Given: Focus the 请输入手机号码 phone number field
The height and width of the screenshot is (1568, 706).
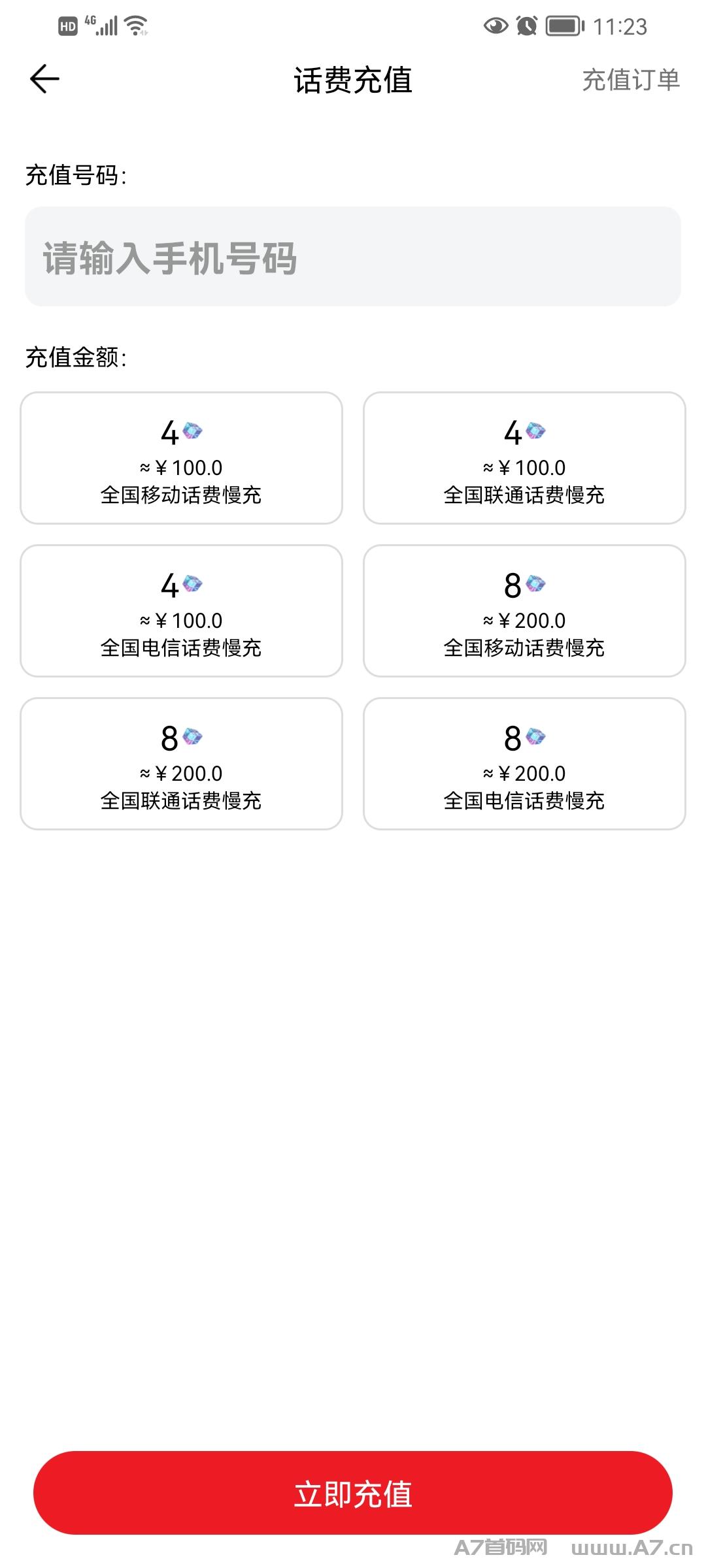Looking at the screenshot, I should point(353,257).
